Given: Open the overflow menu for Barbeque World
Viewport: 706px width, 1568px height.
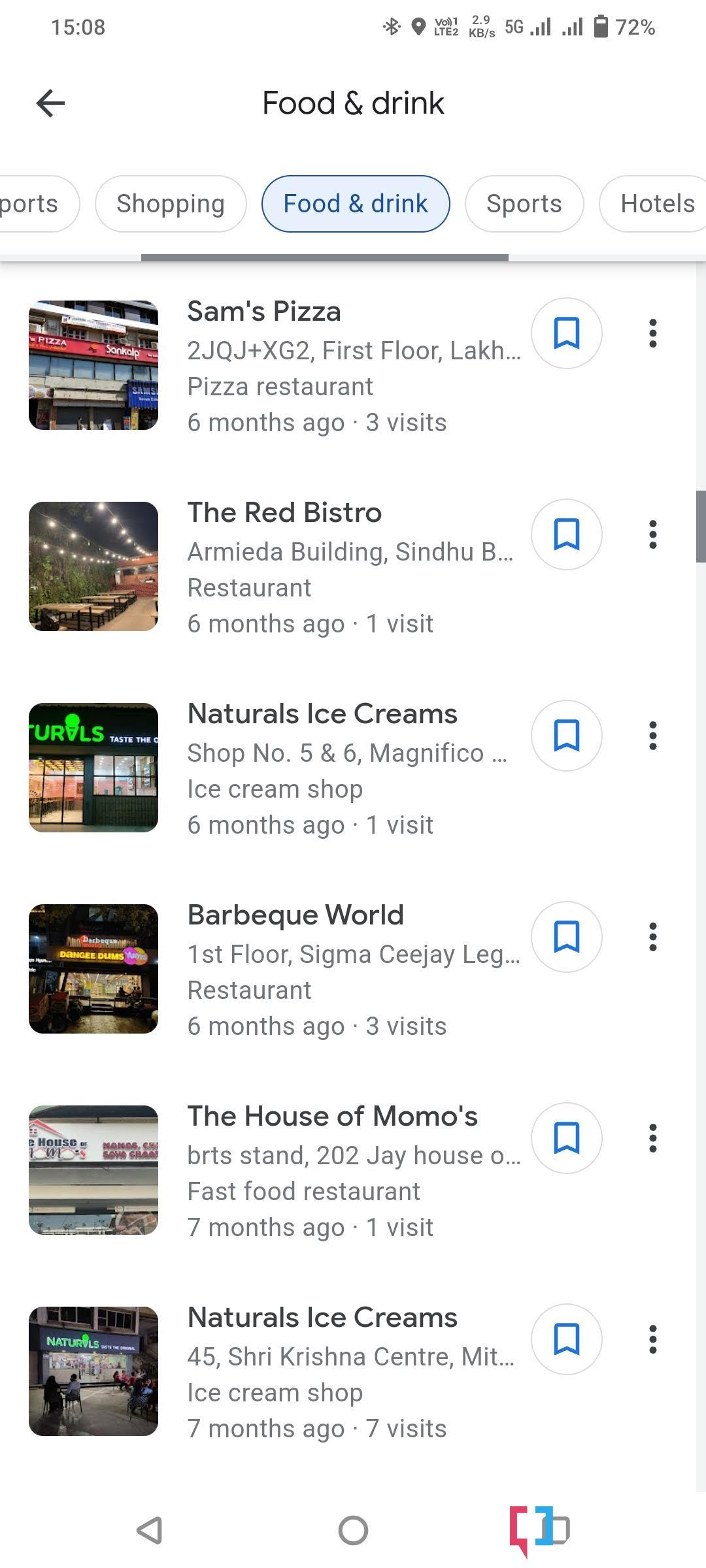Looking at the screenshot, I should 653,936.
